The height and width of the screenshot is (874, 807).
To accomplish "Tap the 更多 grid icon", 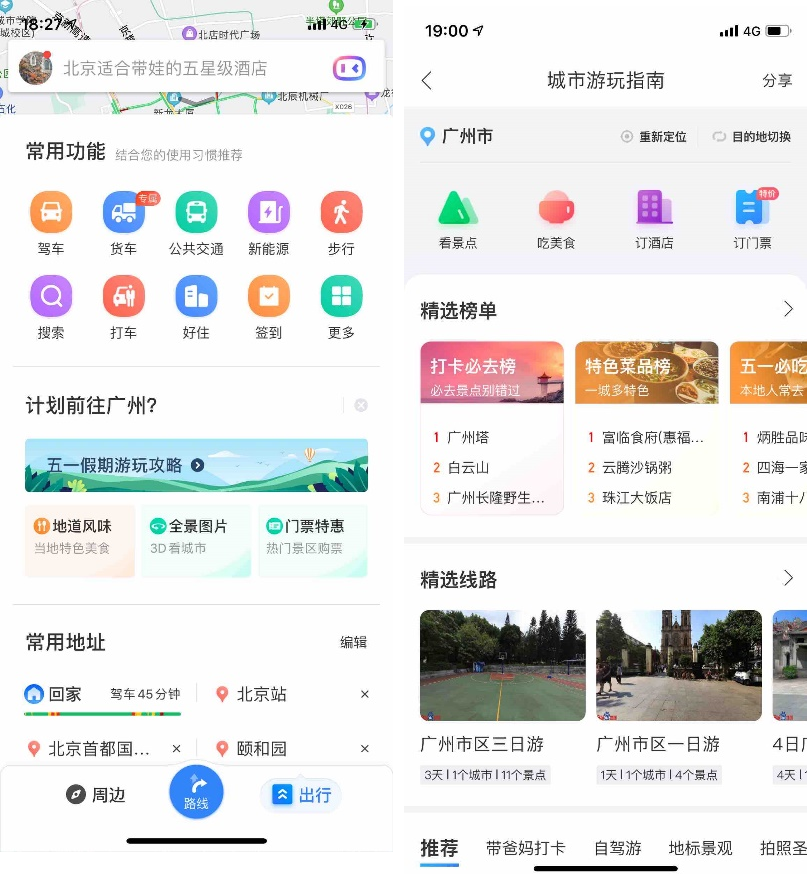I will (341, 298).
